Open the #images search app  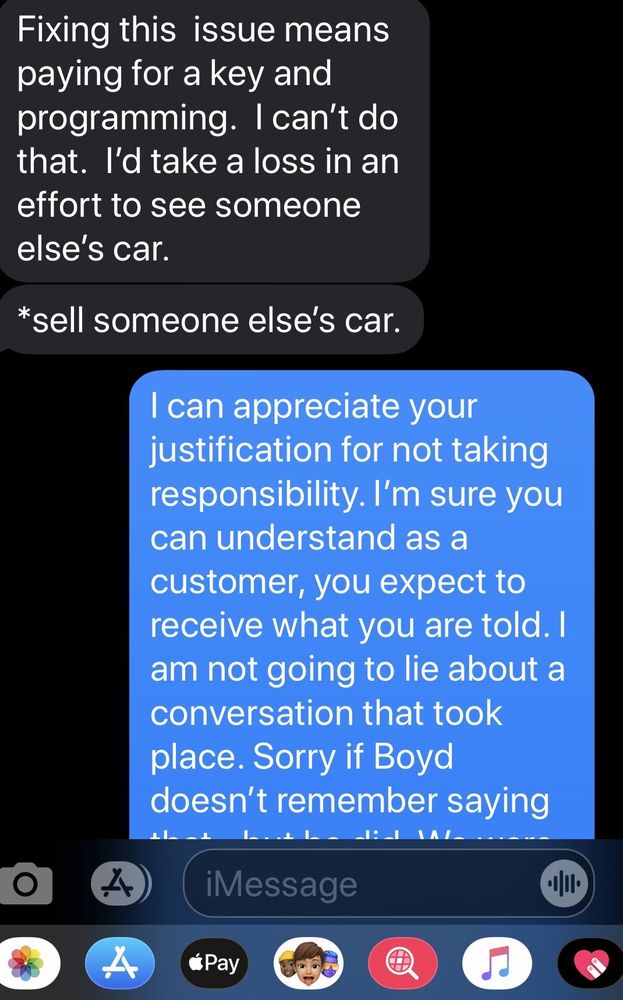click(x=403, y=964)
